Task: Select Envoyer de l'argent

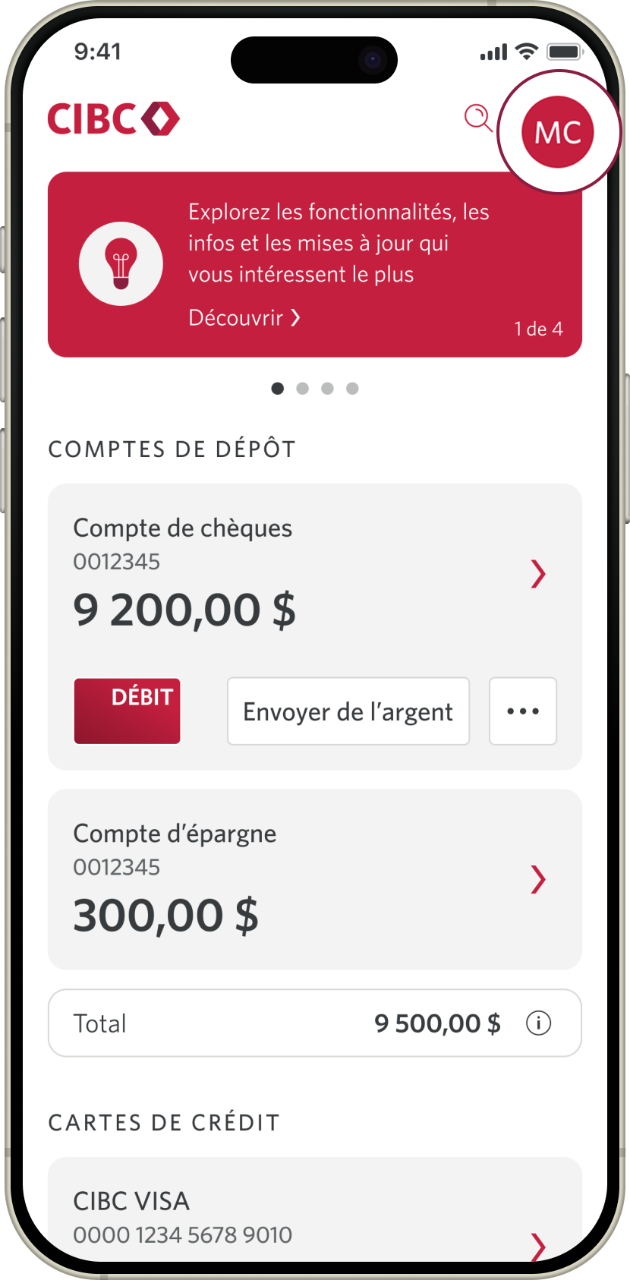Action: [348, 711]
